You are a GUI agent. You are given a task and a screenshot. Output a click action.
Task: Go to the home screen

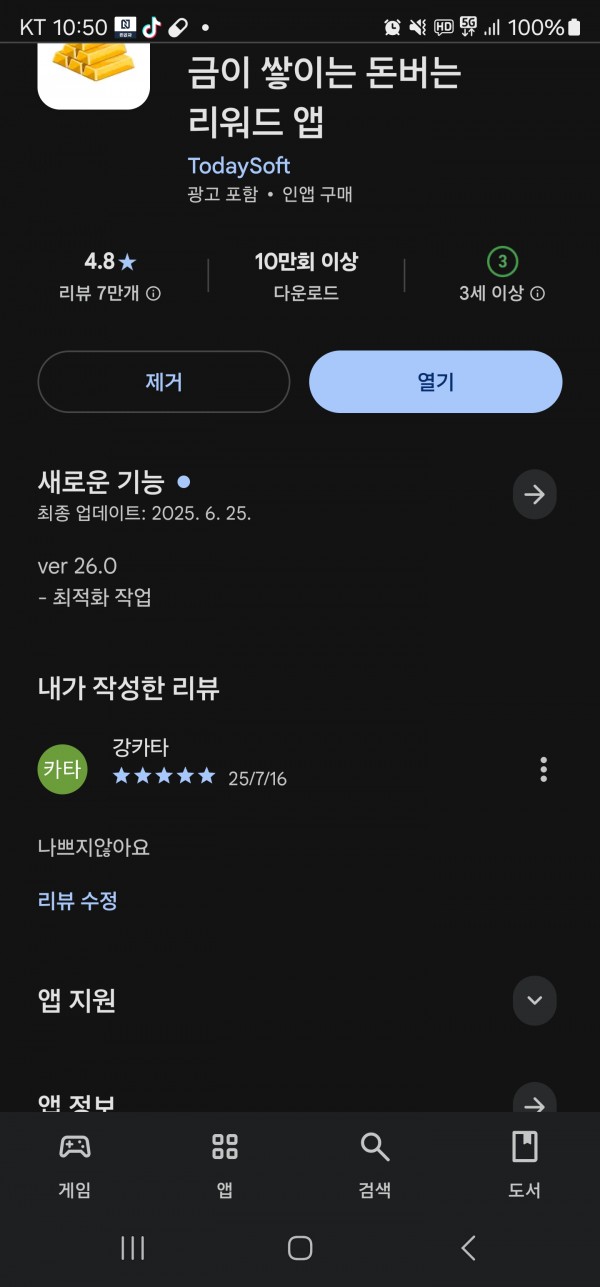pos(300,1247)
